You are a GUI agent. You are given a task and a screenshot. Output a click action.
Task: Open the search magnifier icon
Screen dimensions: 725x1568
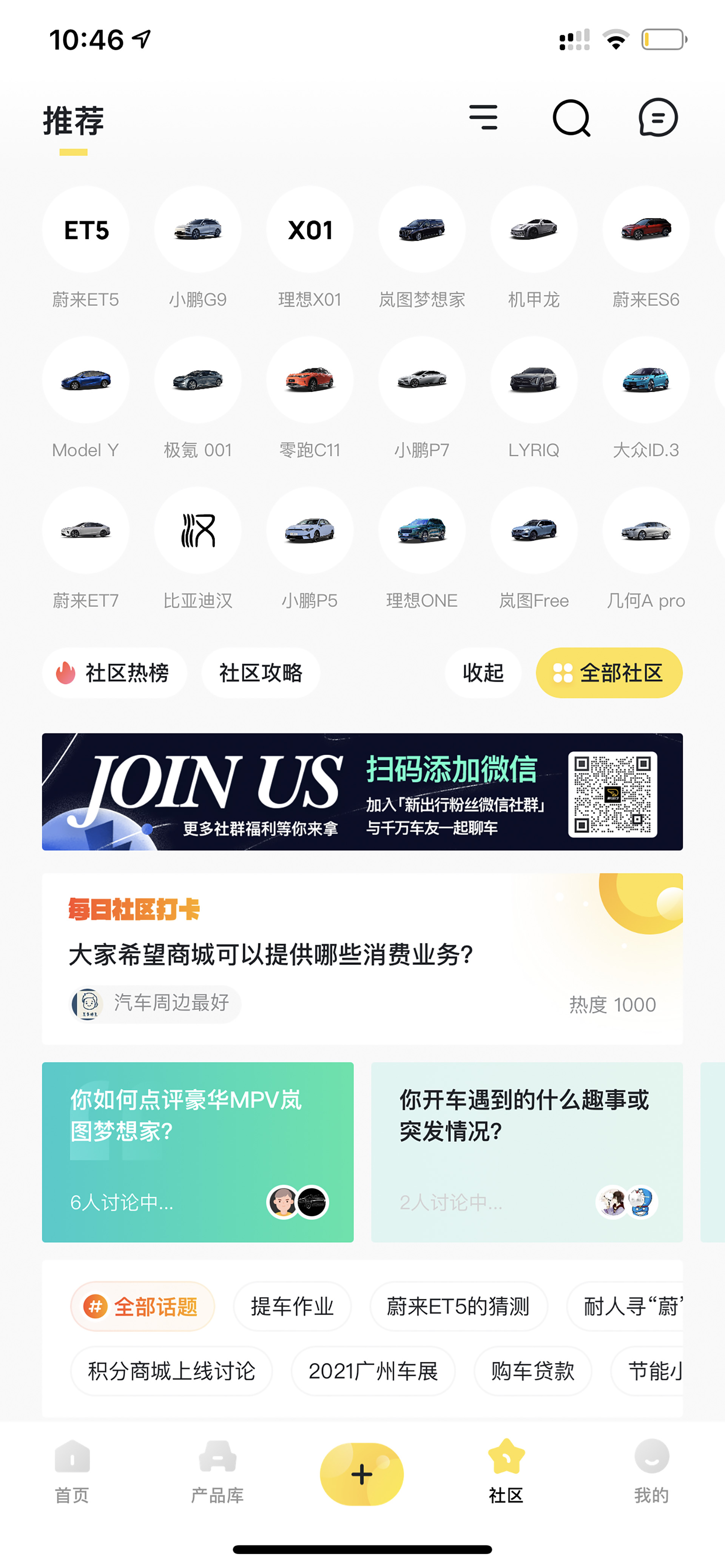pyautogui.click(x=571, y=117)
